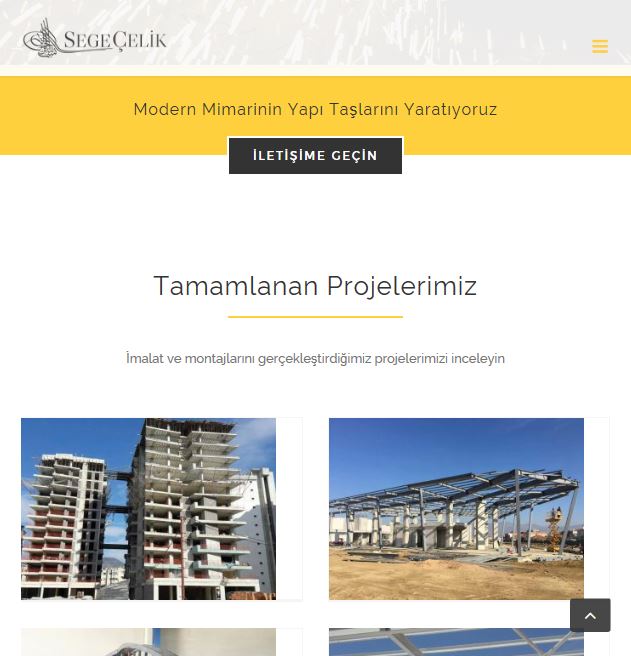Open the hamburger menu
The image size is (631, 656).
point(600,47)
